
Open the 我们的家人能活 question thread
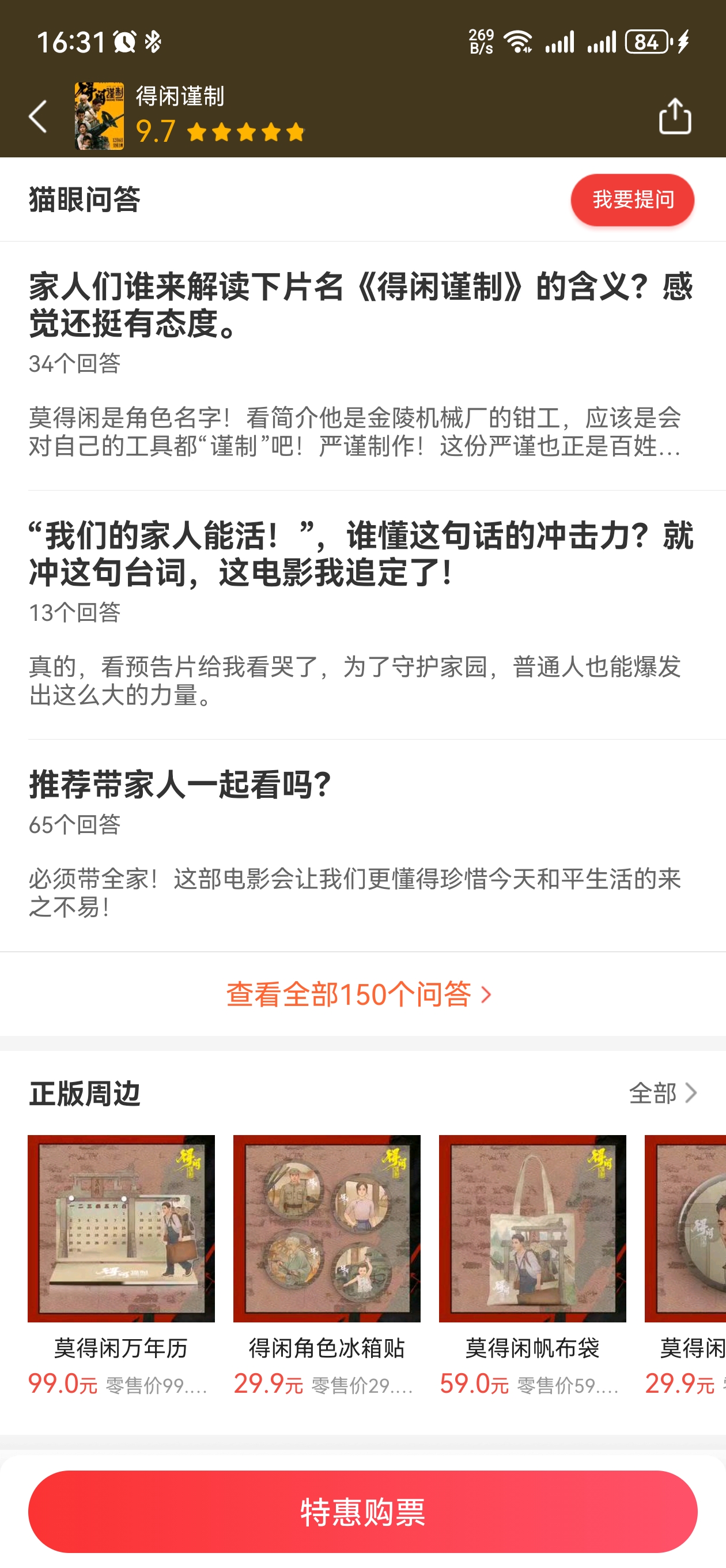point(361,551)
